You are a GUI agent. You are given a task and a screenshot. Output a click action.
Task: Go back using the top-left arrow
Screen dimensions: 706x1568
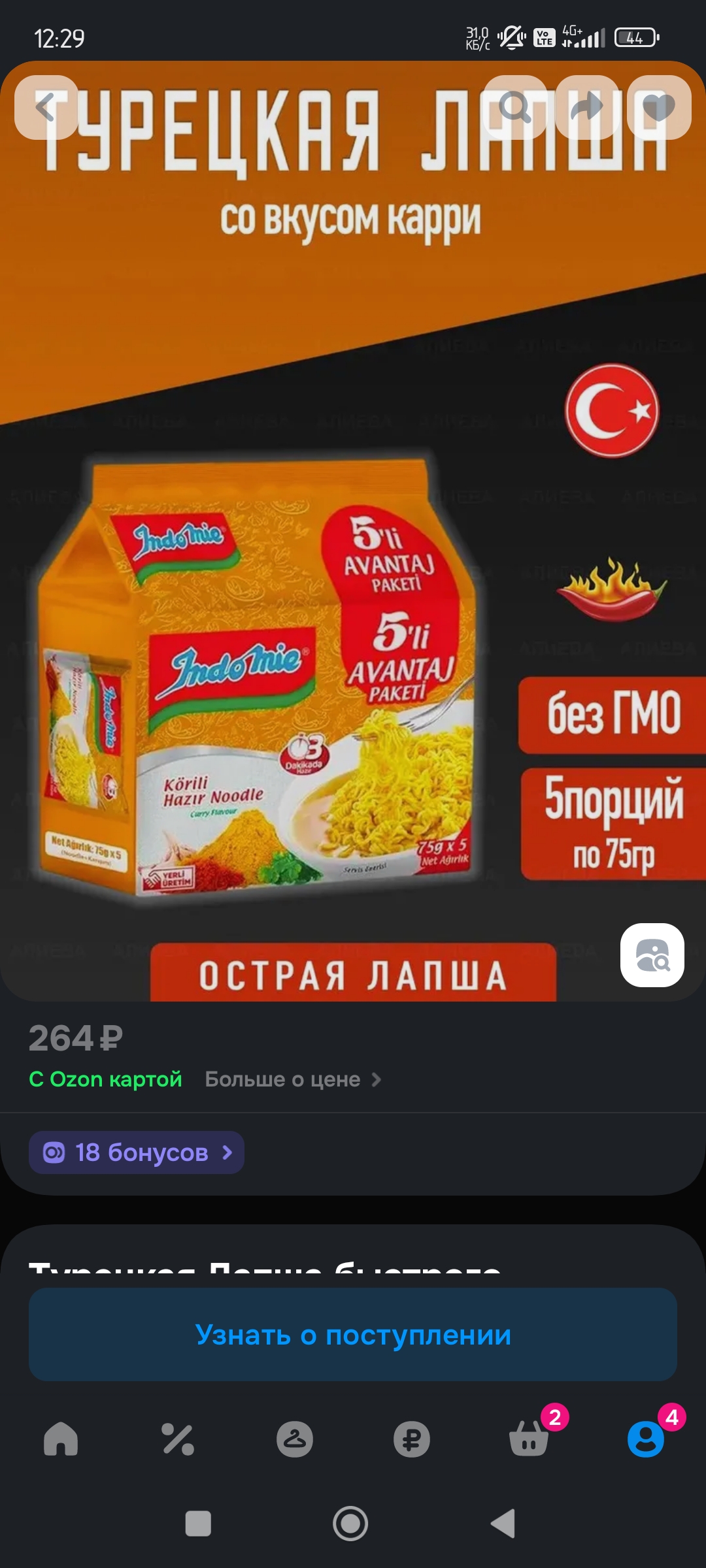46,107
